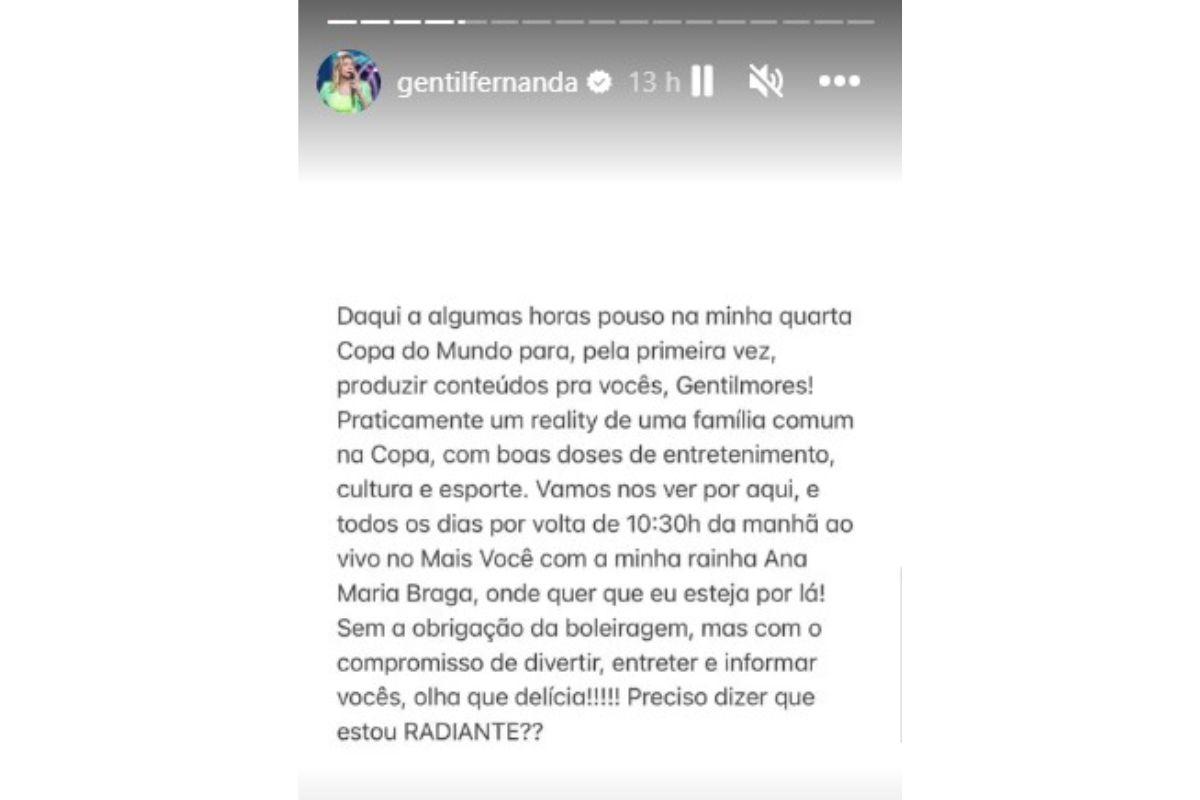Unmute the story audio
Viewport: 1200px width, 800px height.
click(x=765, y=82)
